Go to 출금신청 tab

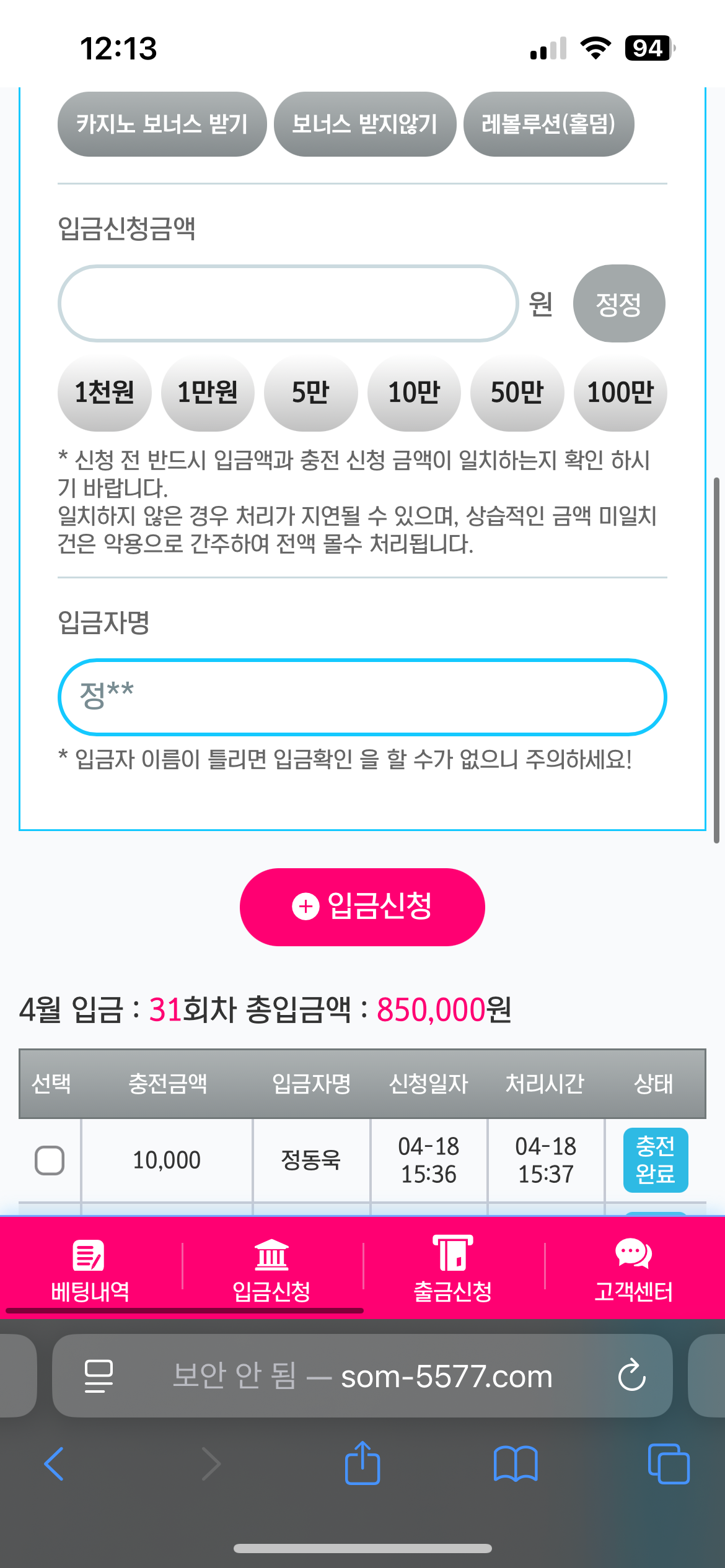(453, 1271)
